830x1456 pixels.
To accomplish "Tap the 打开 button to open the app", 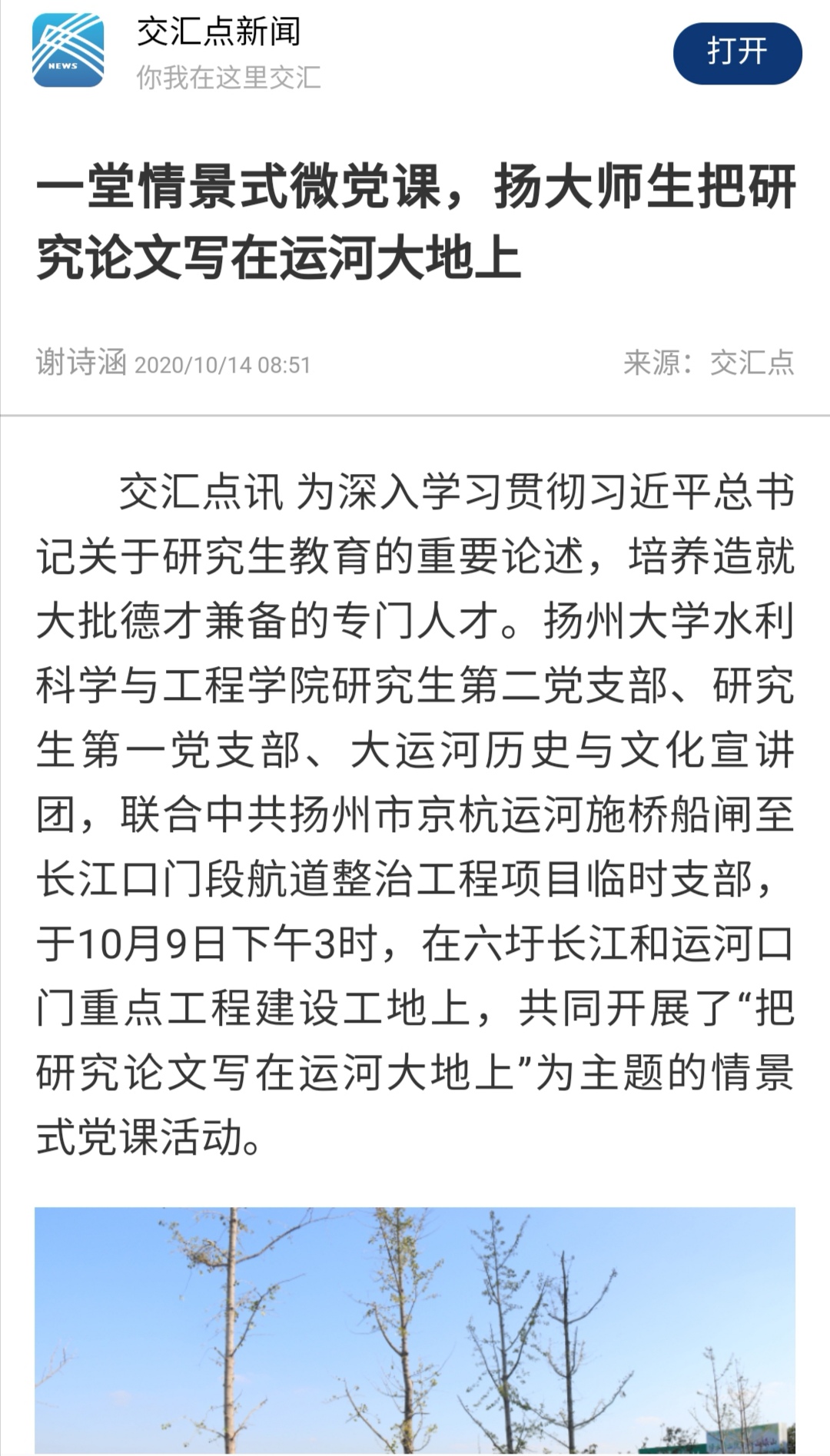I will click(x=737, y=53).
